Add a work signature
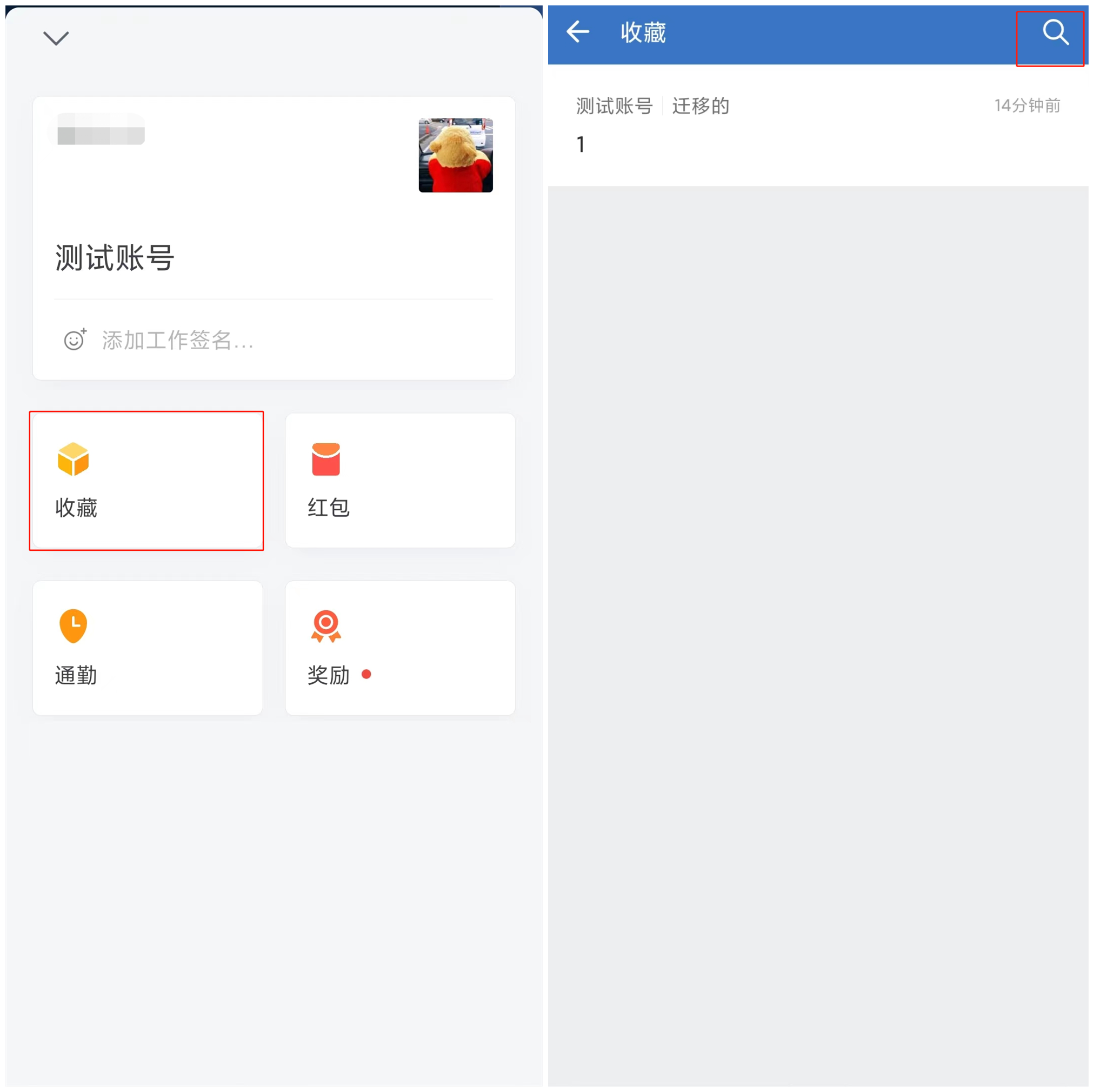Viewport: 1094px width, 1092px height. coord(177,340)
